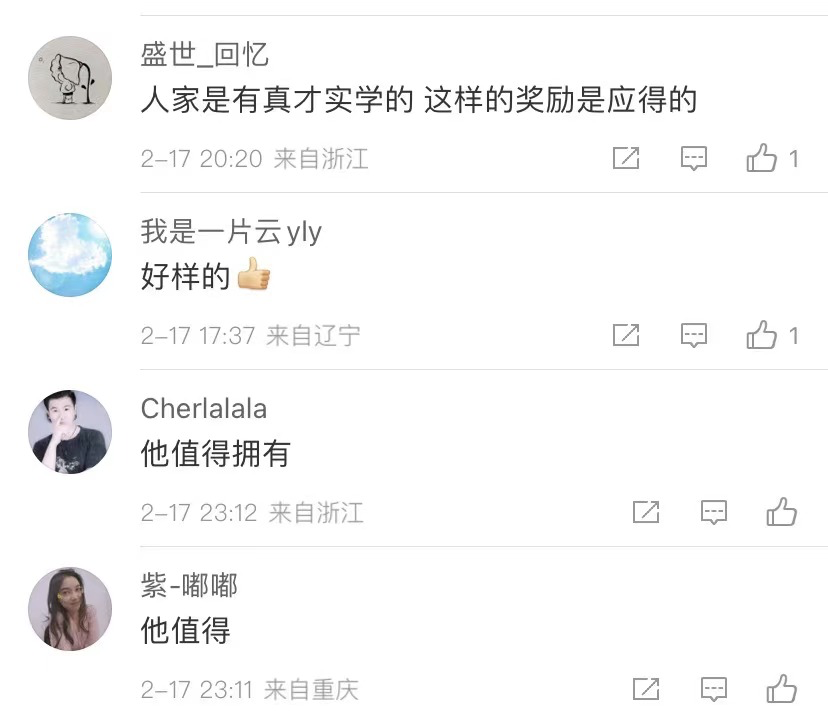Reply to 盛世_回忆's comment
Image resolution: width=828 pixels, height=717 pixels.
click(x=694, y=158)
